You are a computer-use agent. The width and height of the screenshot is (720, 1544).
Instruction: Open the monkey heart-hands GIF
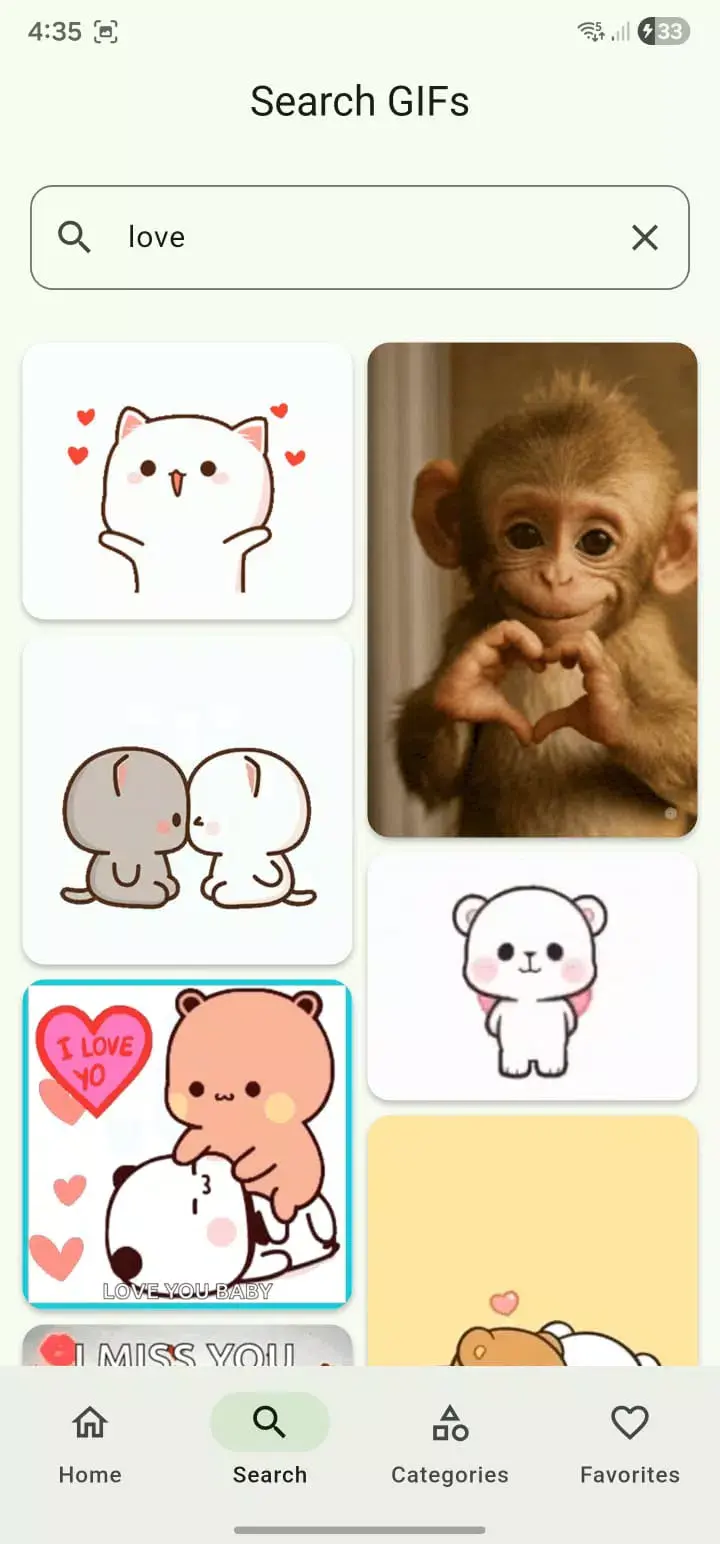coord(532,590)
